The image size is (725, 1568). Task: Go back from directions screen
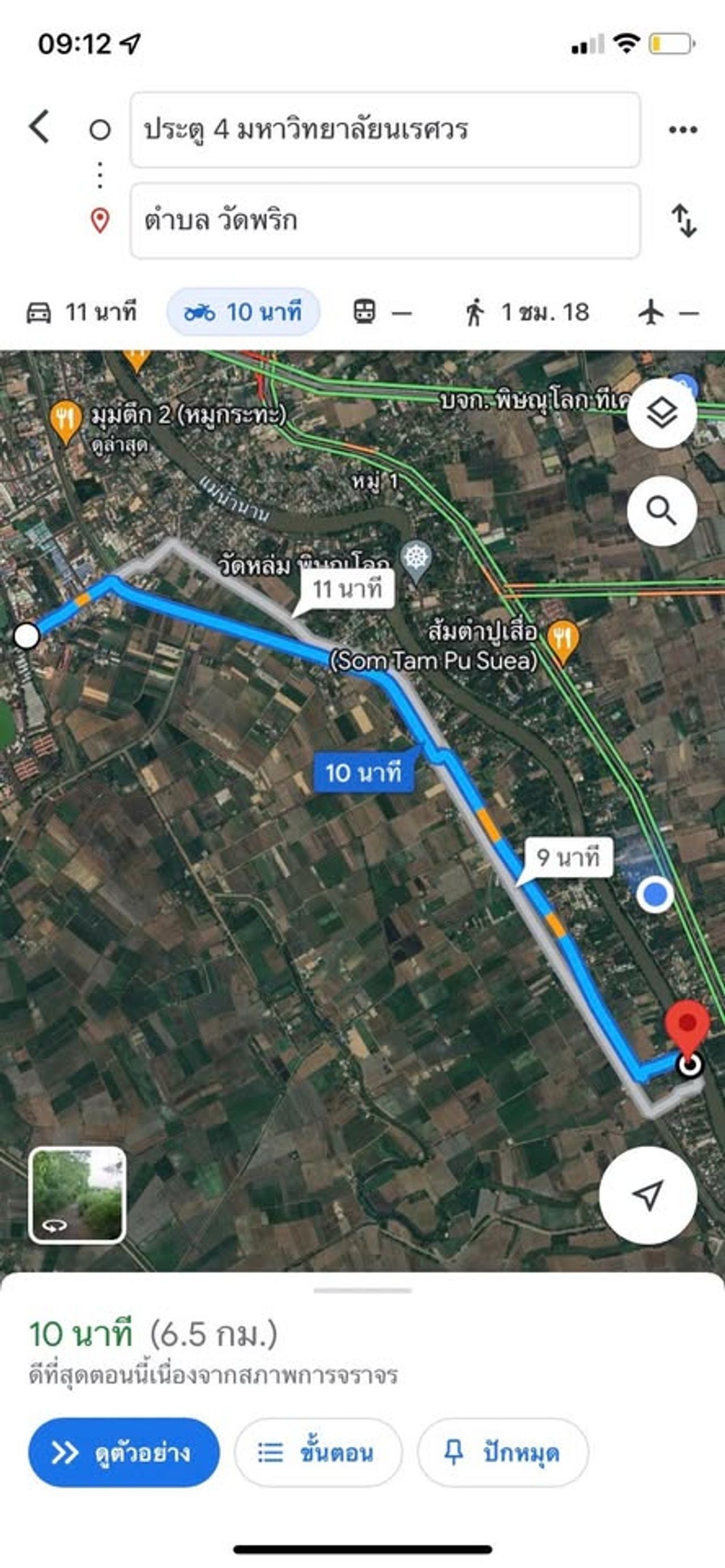40,127
